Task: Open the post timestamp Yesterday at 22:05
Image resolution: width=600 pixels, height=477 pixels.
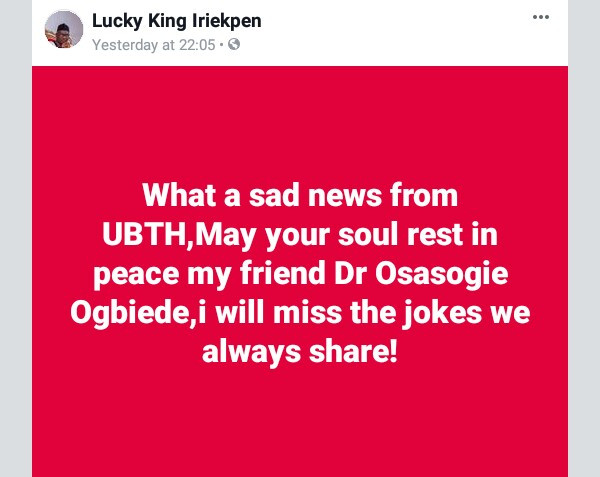Action: pyautogui.click(x=153, y=44)
